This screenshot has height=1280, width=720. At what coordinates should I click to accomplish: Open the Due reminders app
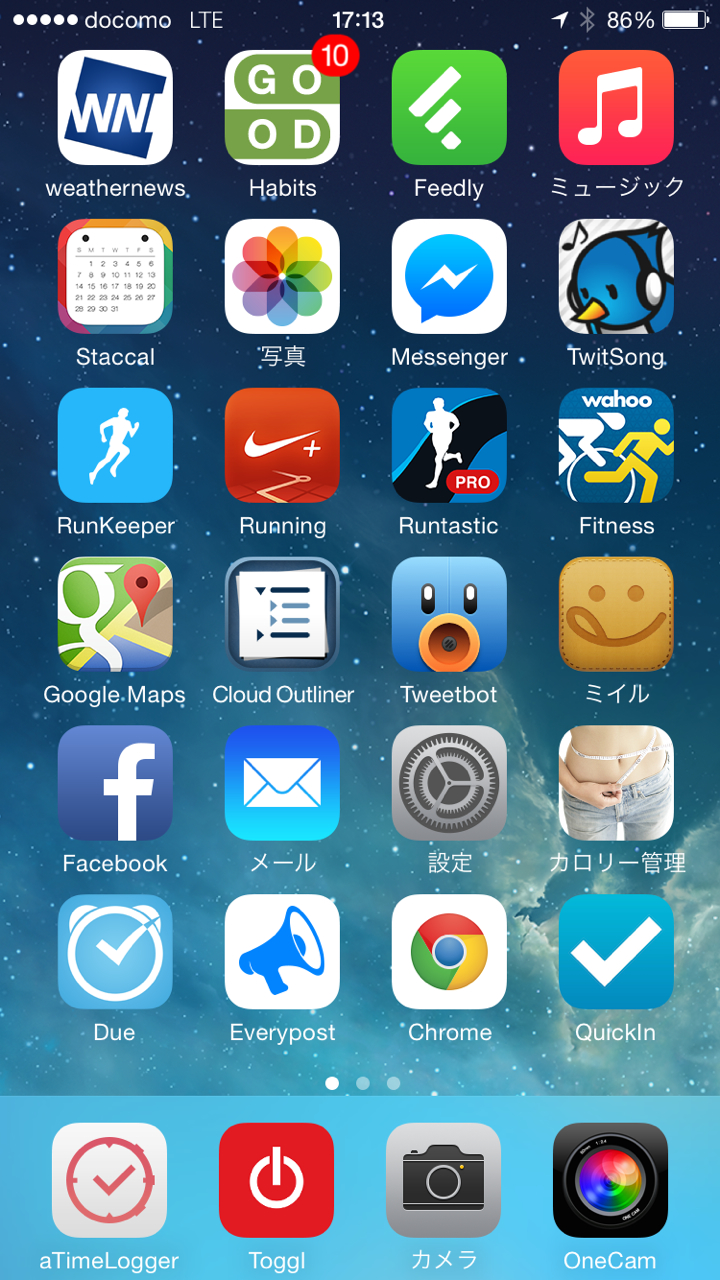(115, 952)
